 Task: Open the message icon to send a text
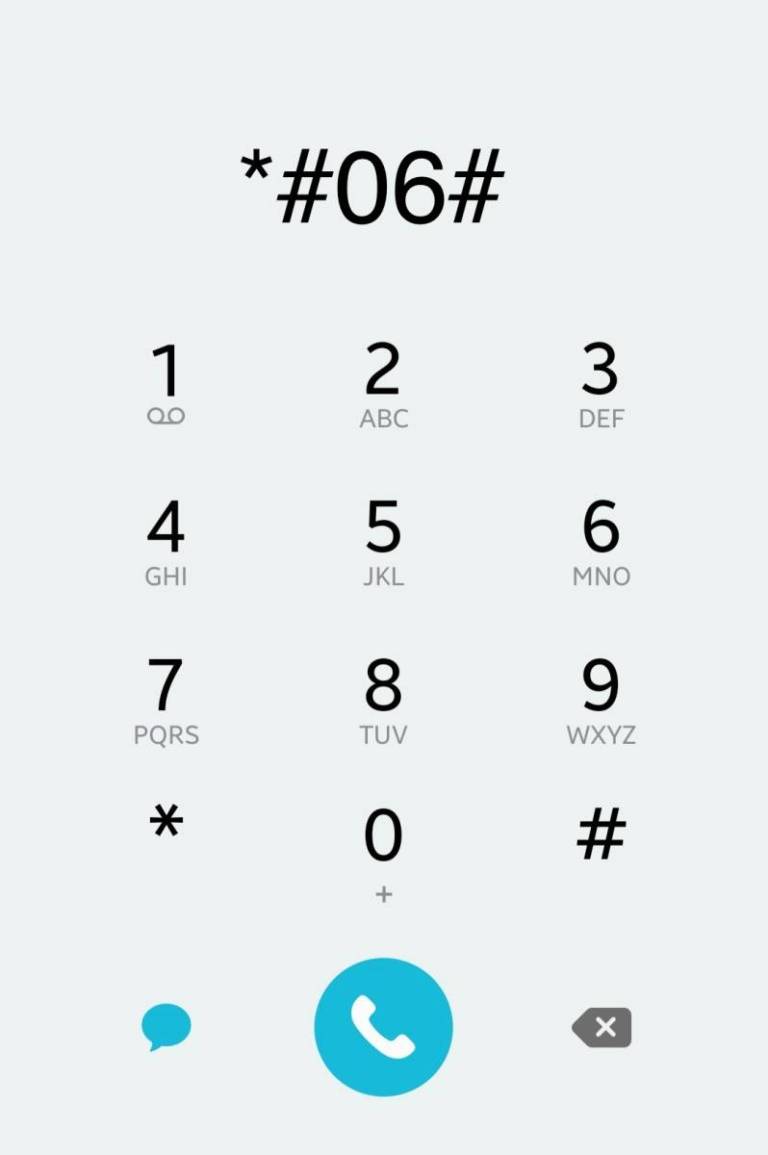(x=166, y=1027)
